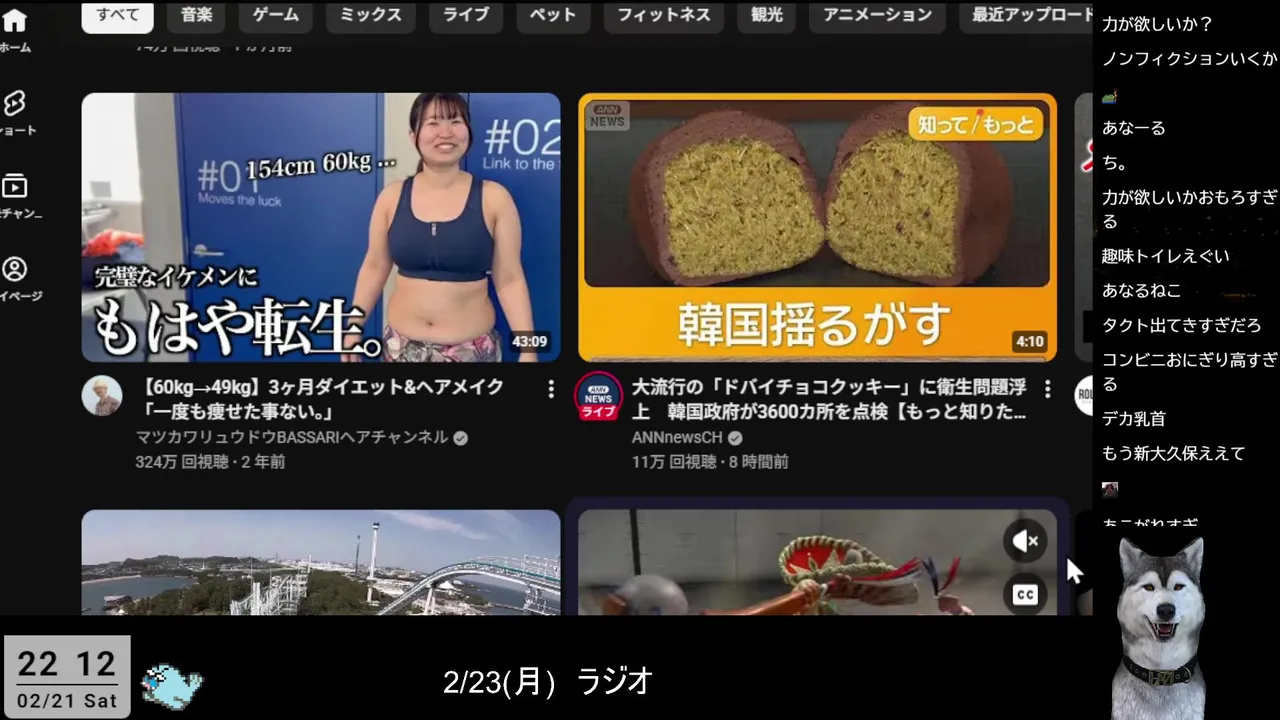Go to the ホーム tab in sidebar
Image resolution: width=1280 pixels, height=720 pixels.
(x=15, y=30)
